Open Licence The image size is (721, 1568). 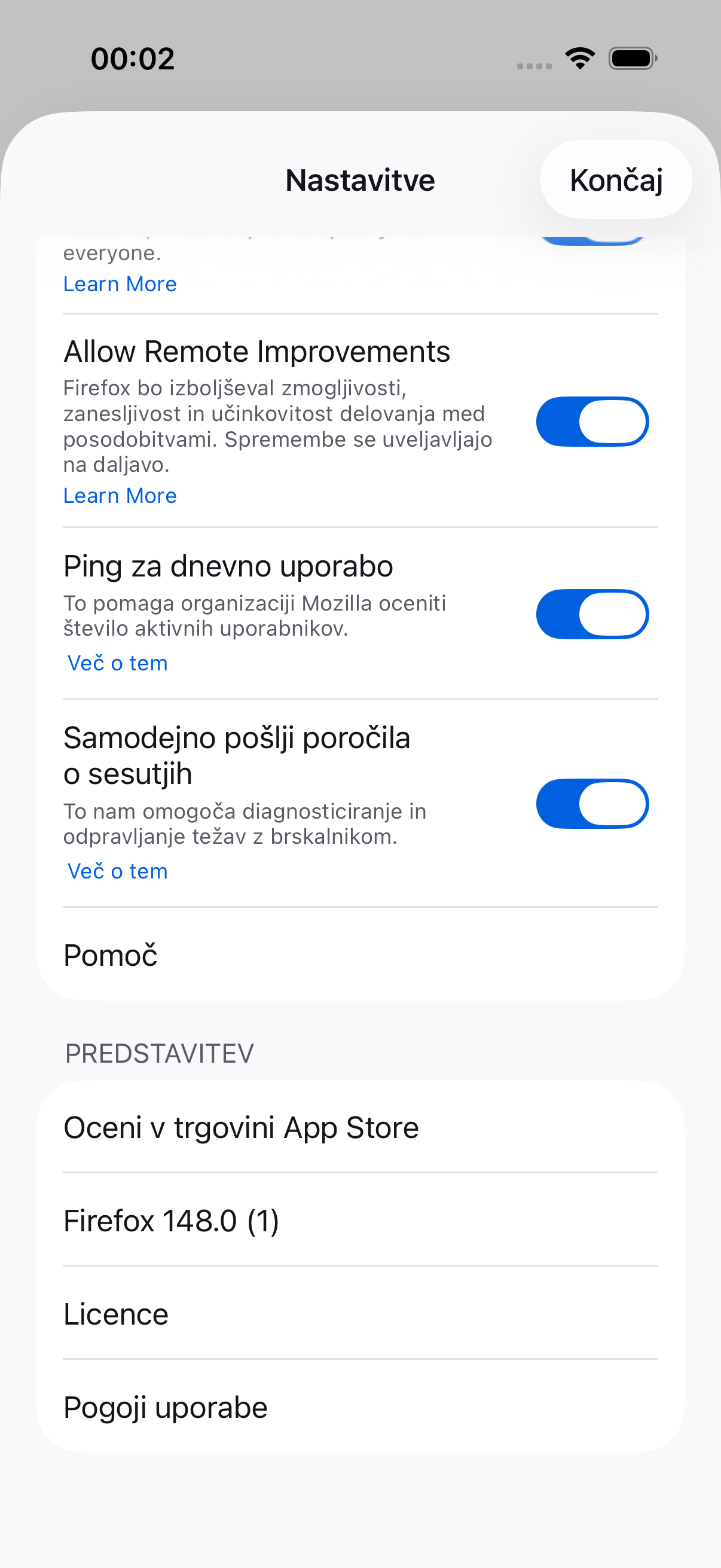360,1314
